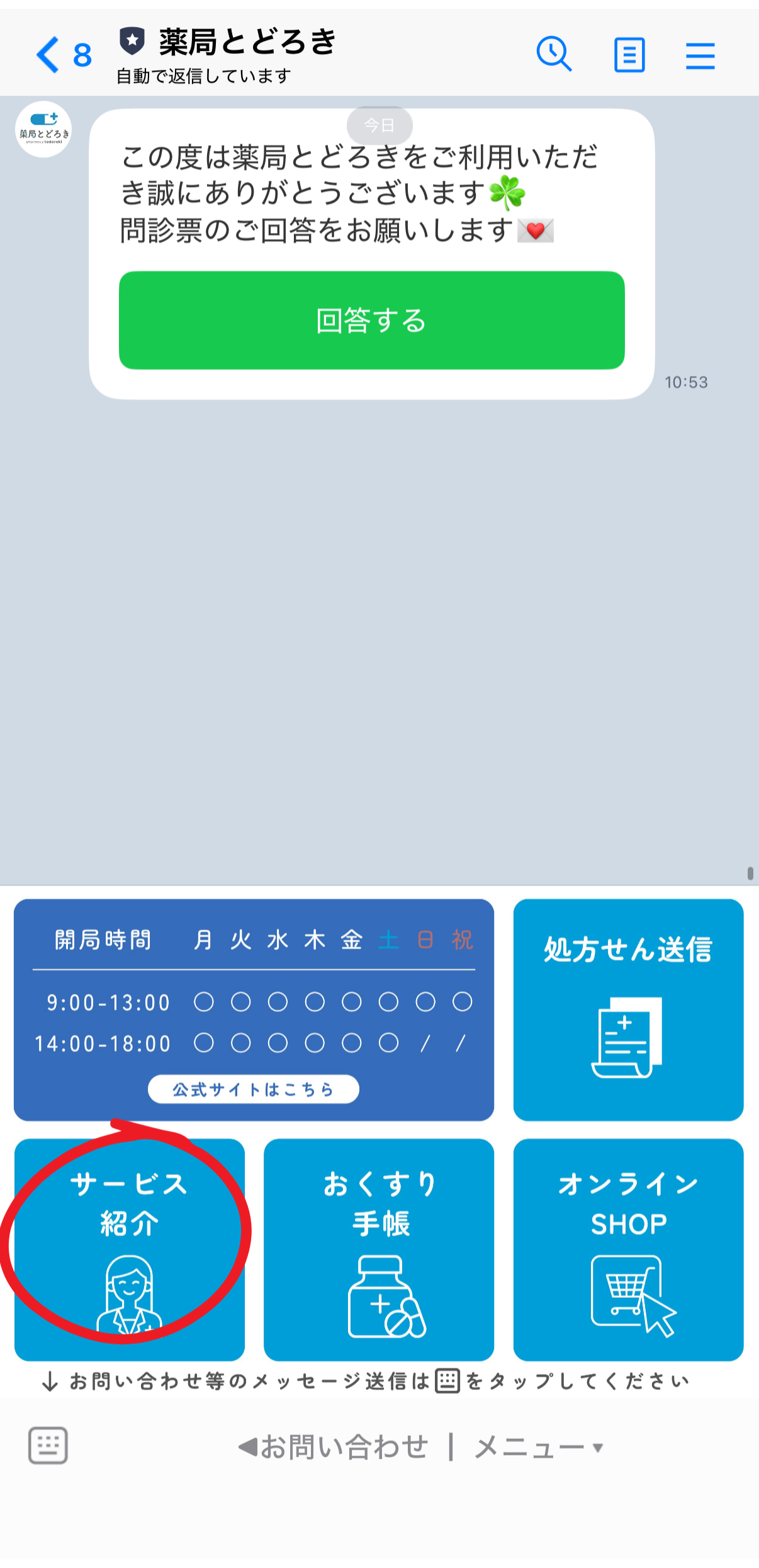Open the notes icon in header

629,55
